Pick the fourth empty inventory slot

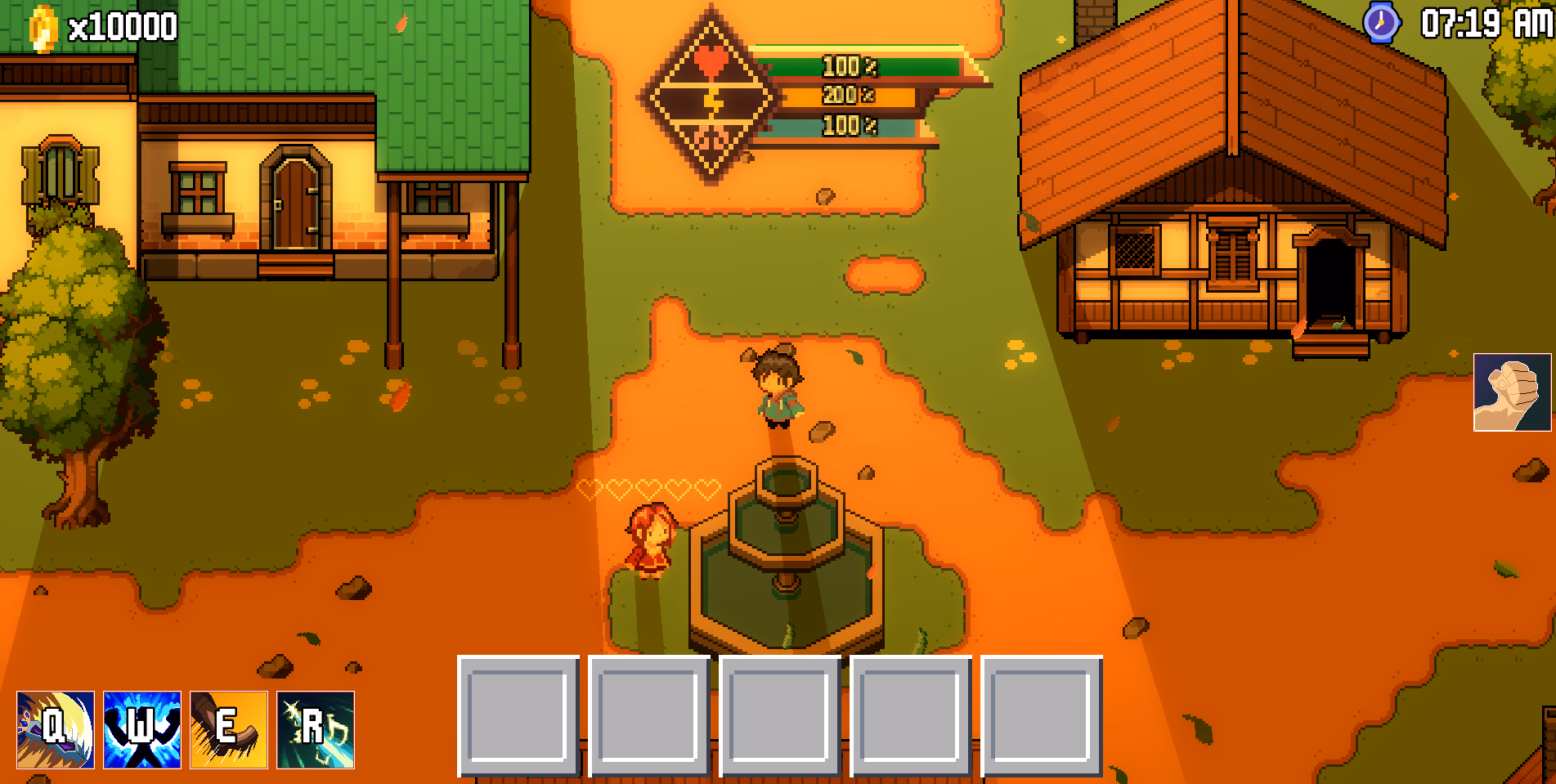tap(911, 716)
